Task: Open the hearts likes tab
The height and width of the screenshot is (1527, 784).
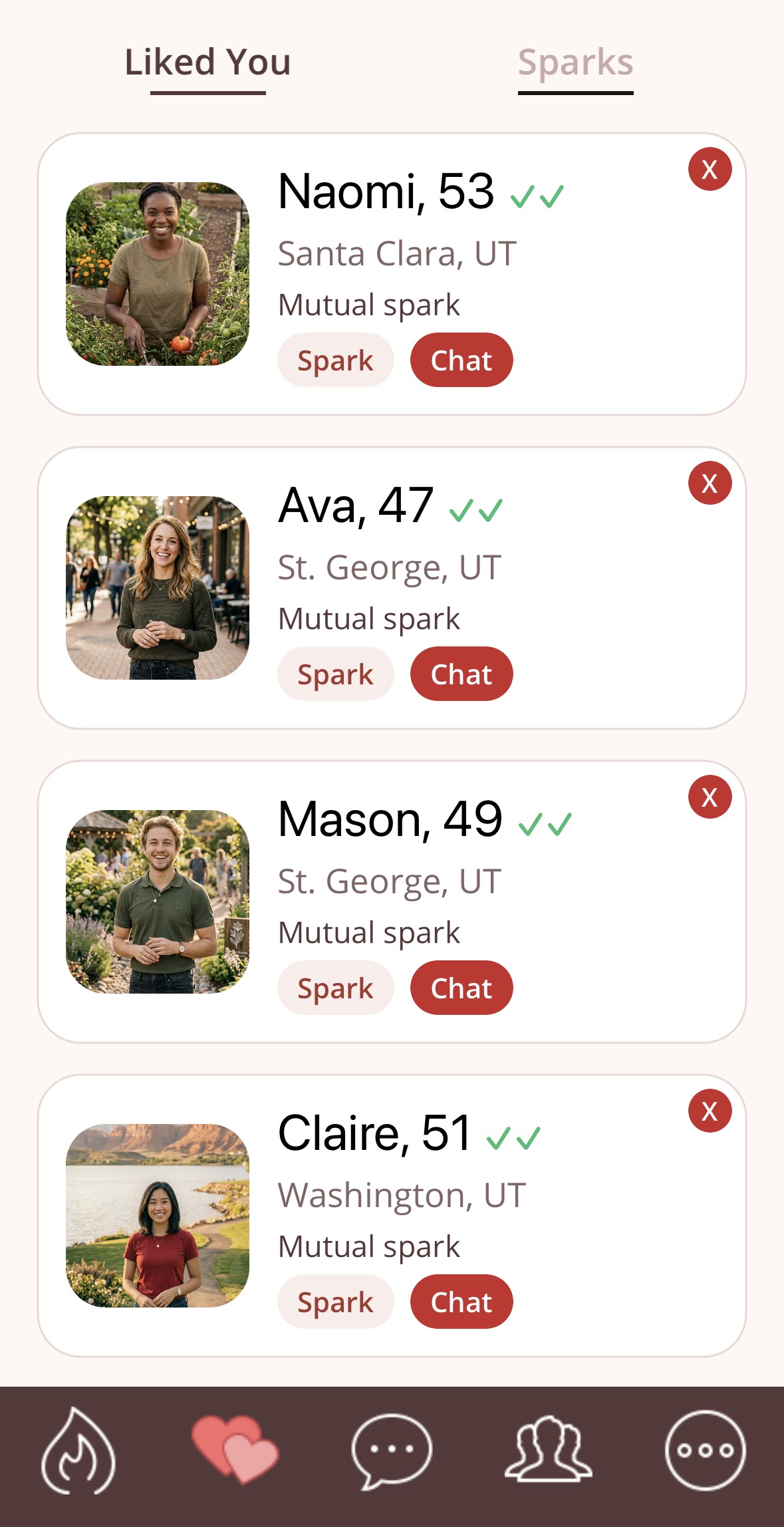Action: pyautogui.click(x=234, y=1450)
